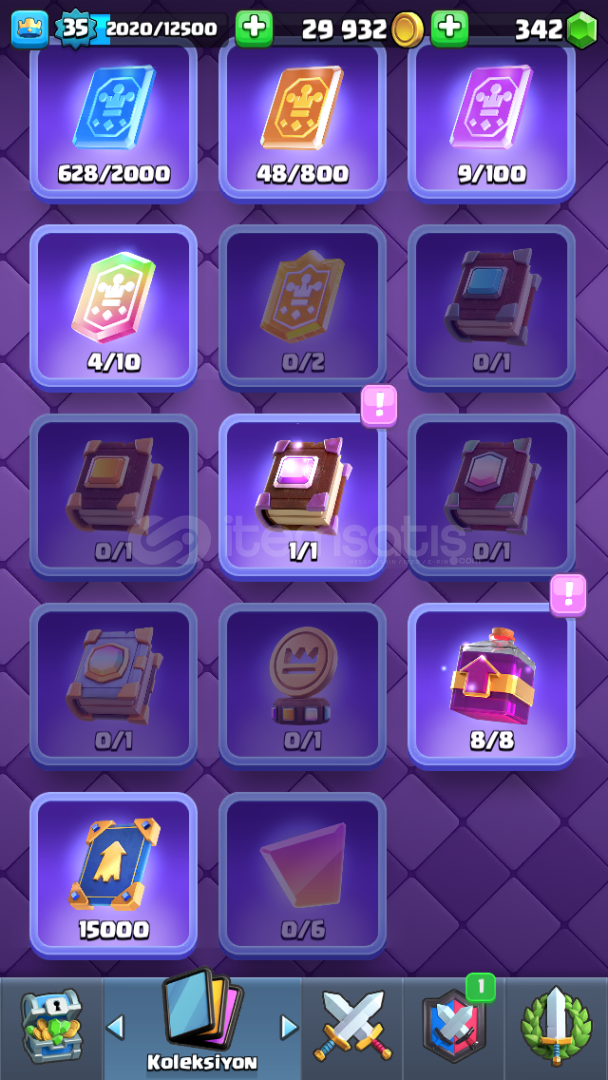Select the blue wild card 628/2000

coord(114,122)
